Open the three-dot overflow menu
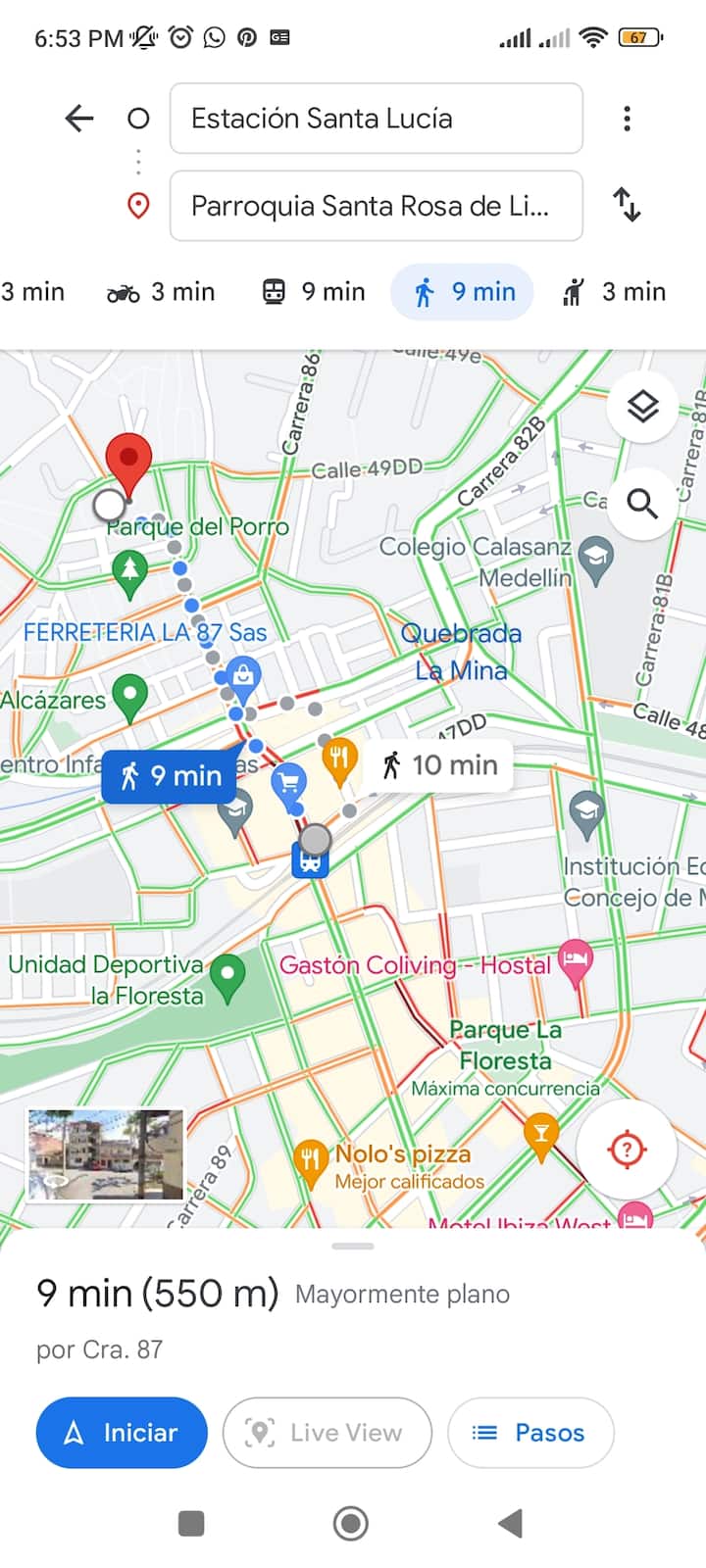The width and height of the screenshot is (706, 1568). pyautogui.click(x=627, y=119)
